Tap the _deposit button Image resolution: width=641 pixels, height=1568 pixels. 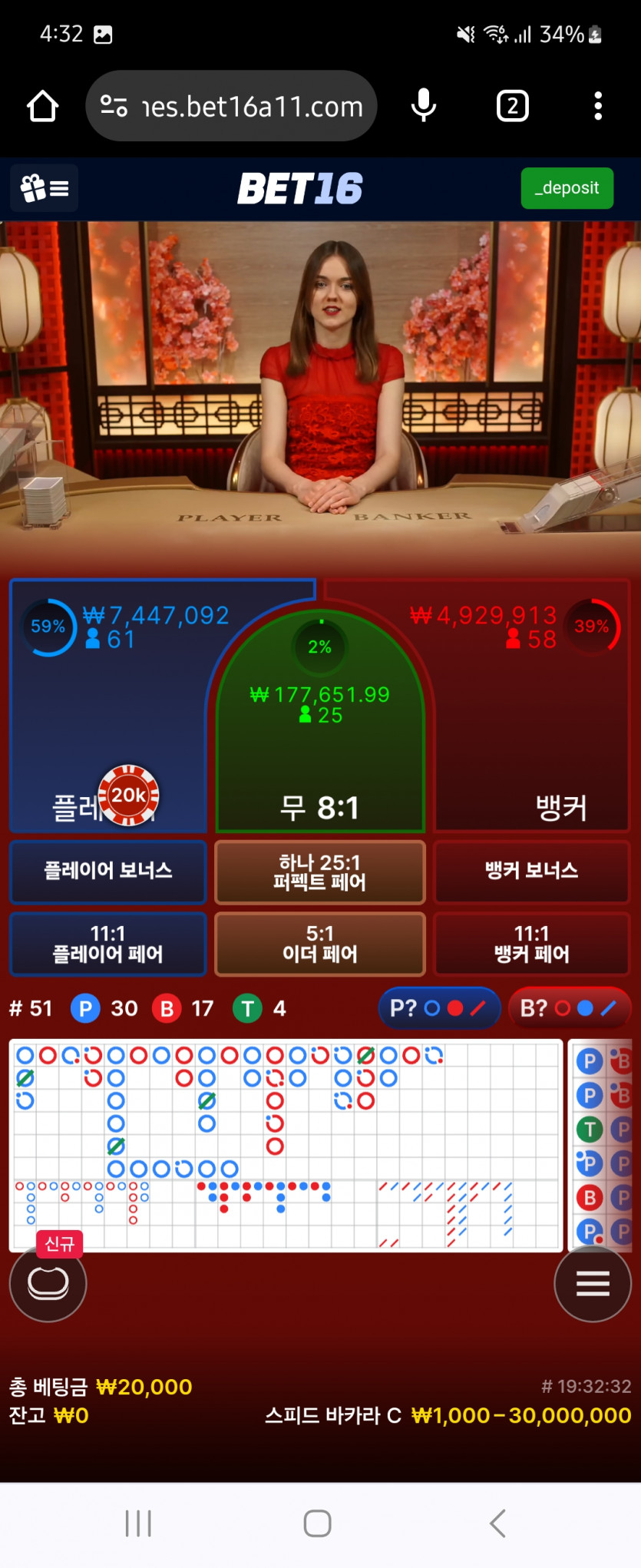567,188
